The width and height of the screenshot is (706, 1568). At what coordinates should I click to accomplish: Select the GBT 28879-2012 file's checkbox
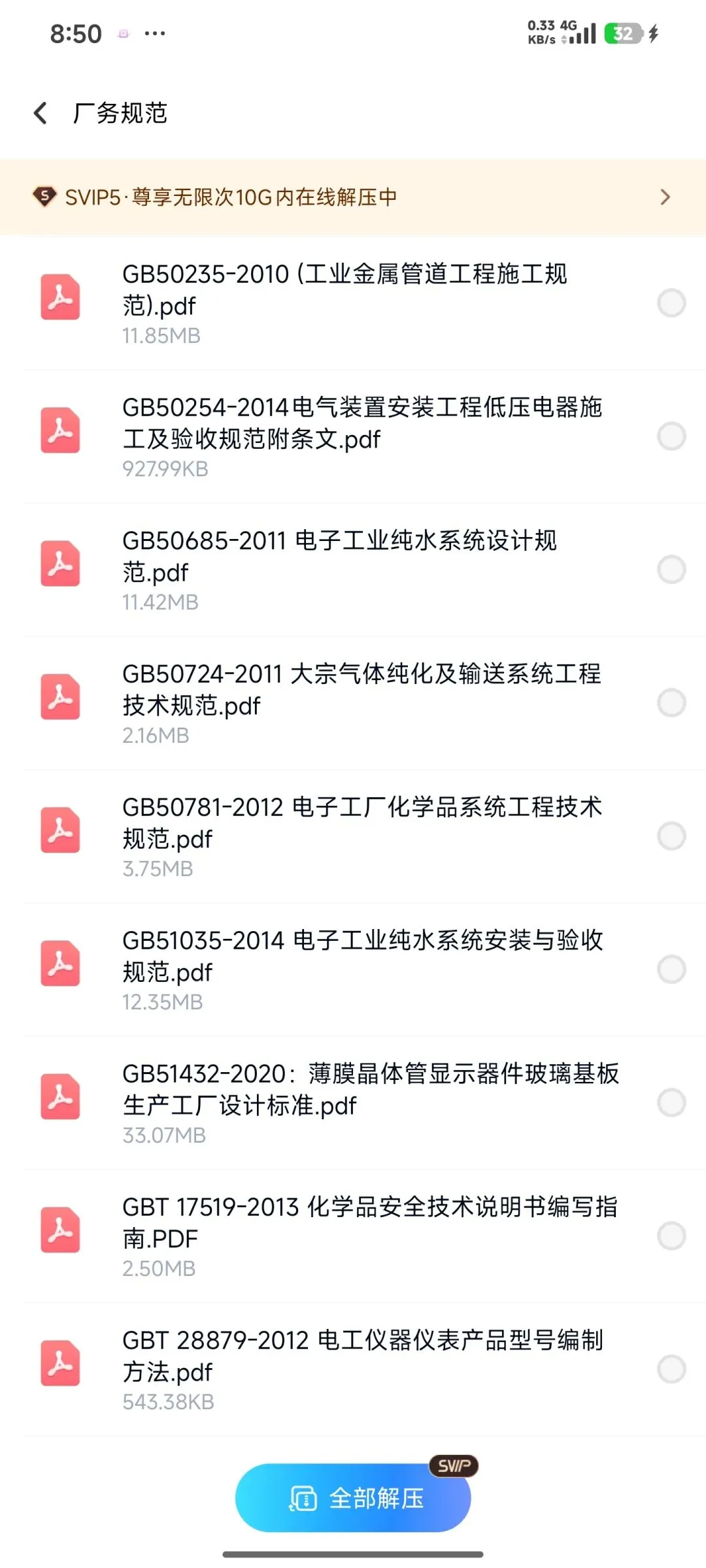(671, 1369)
